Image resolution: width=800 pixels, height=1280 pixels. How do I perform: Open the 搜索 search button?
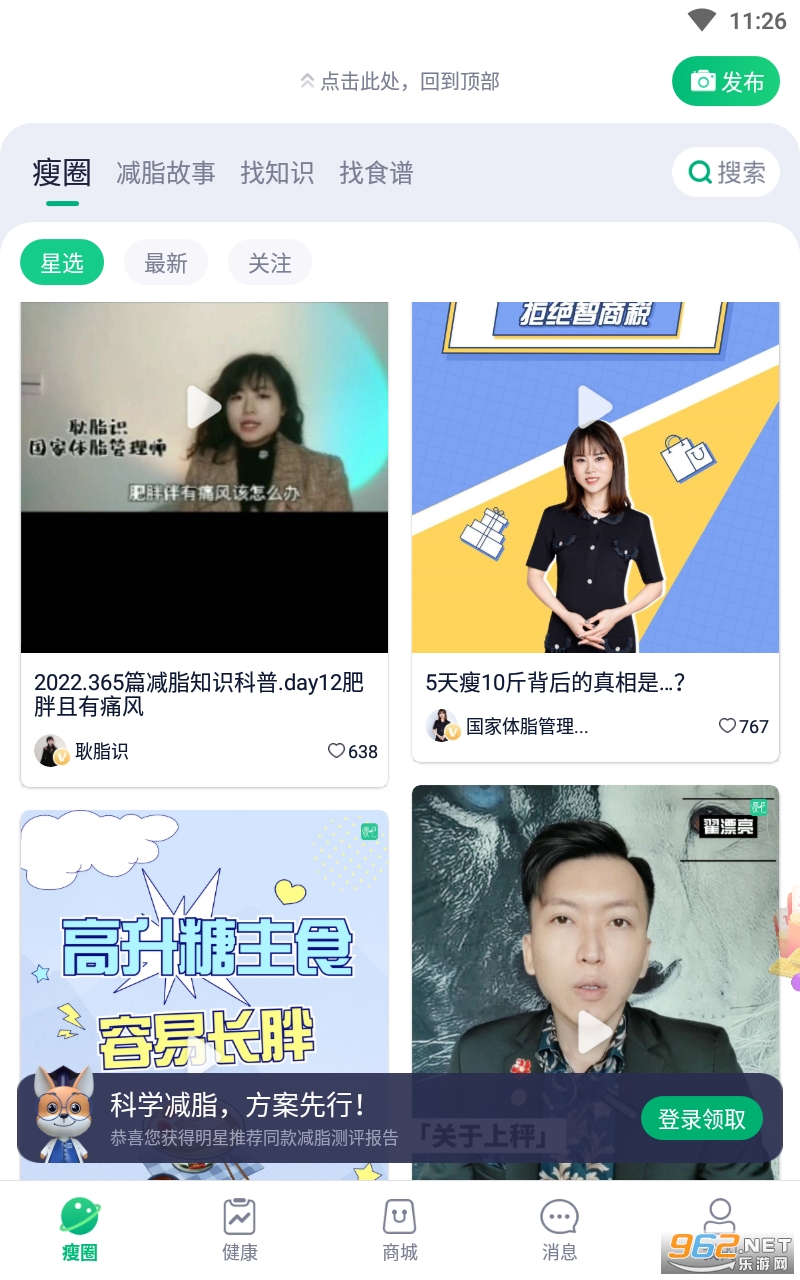click(726, 173)
